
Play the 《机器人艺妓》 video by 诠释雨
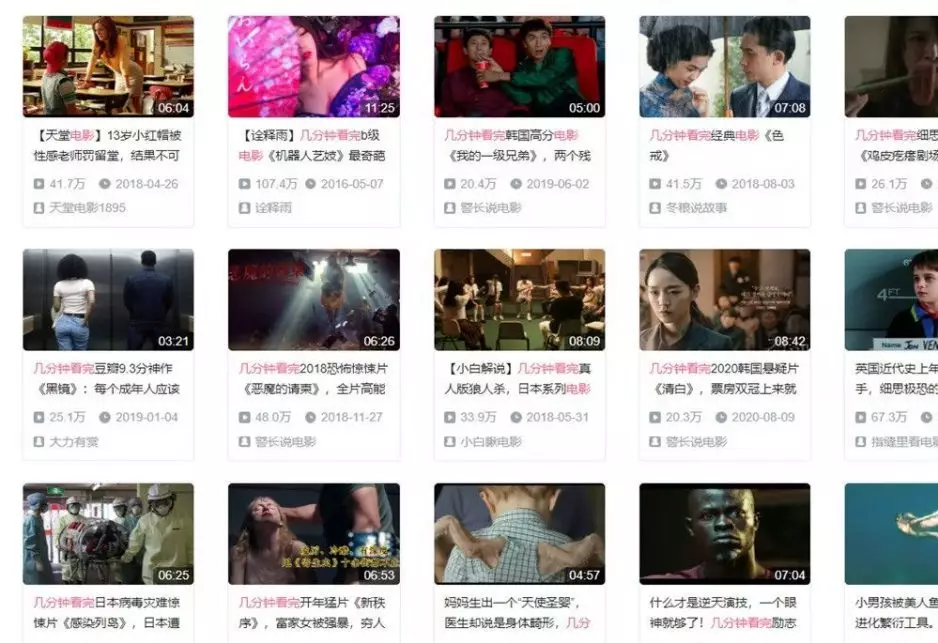313,67
